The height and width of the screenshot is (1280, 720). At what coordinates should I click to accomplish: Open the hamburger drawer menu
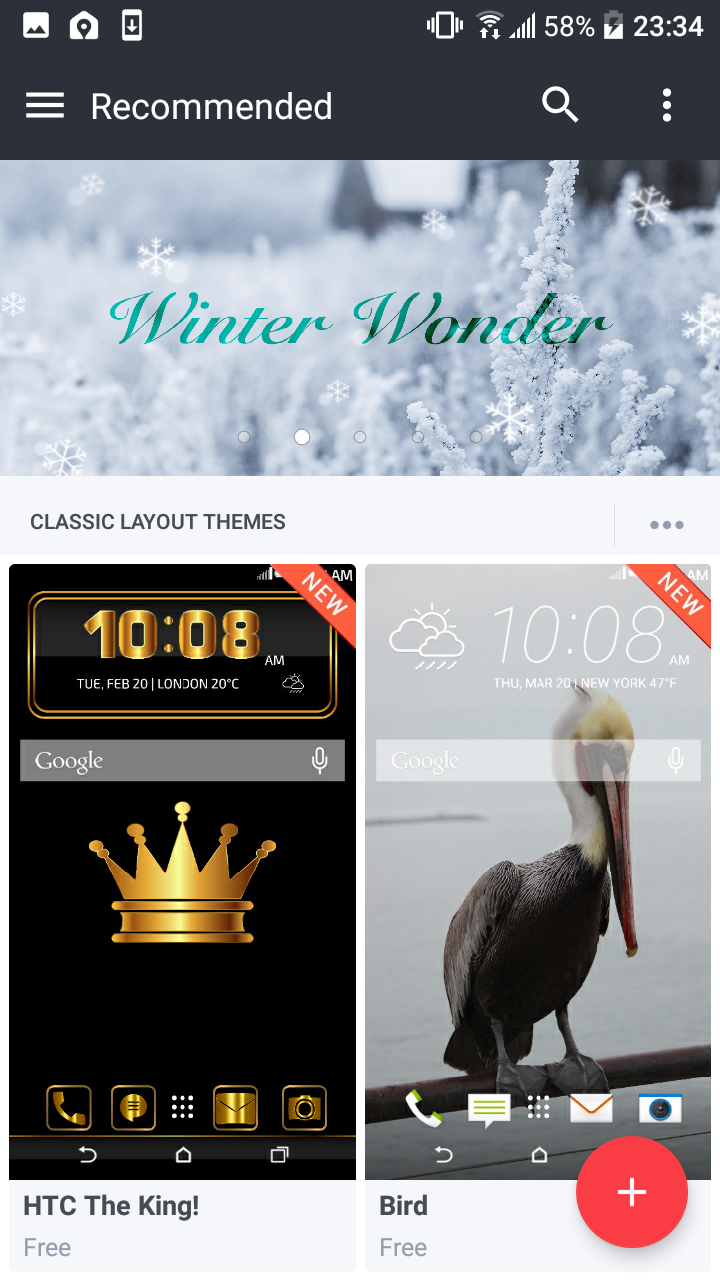(45, 106)
